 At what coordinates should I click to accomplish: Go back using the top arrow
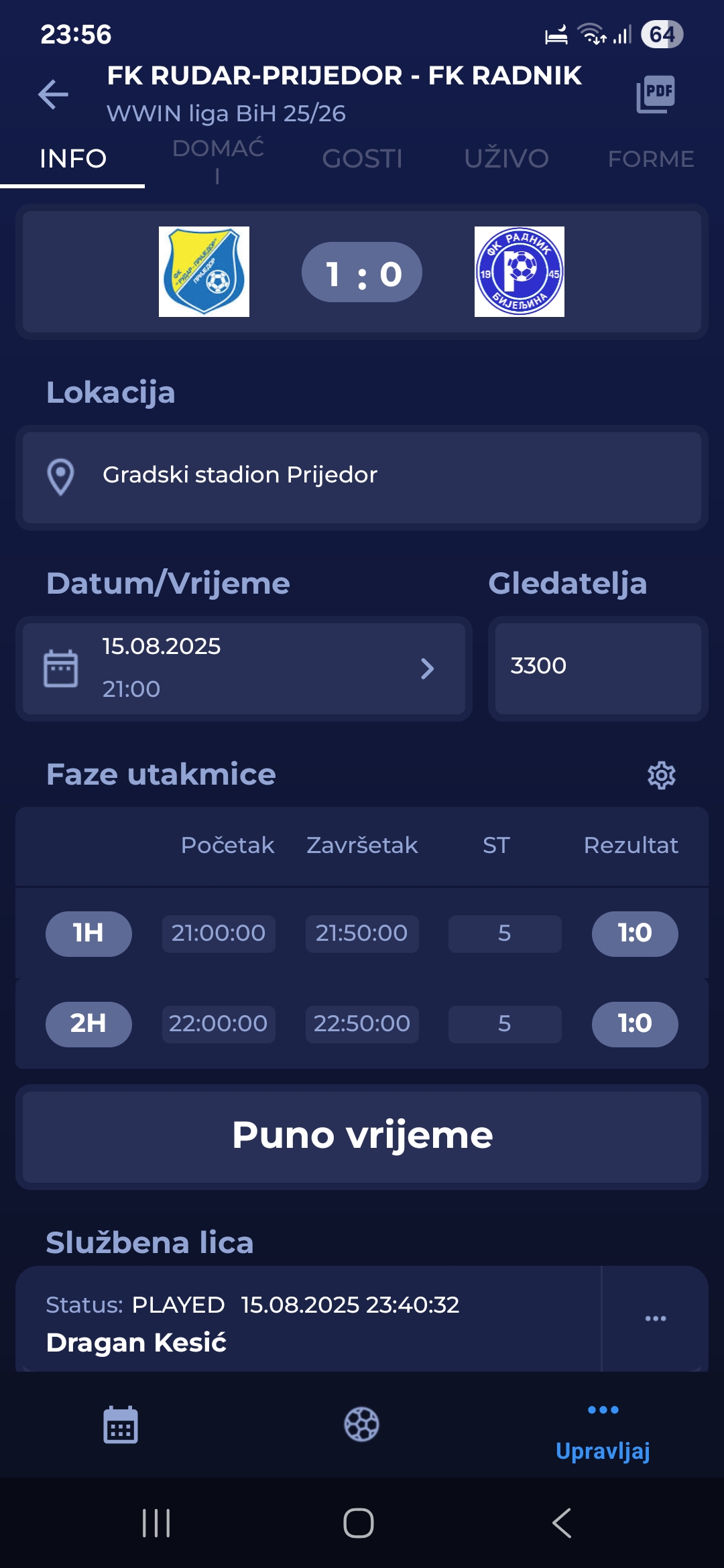tap(53, 94)
